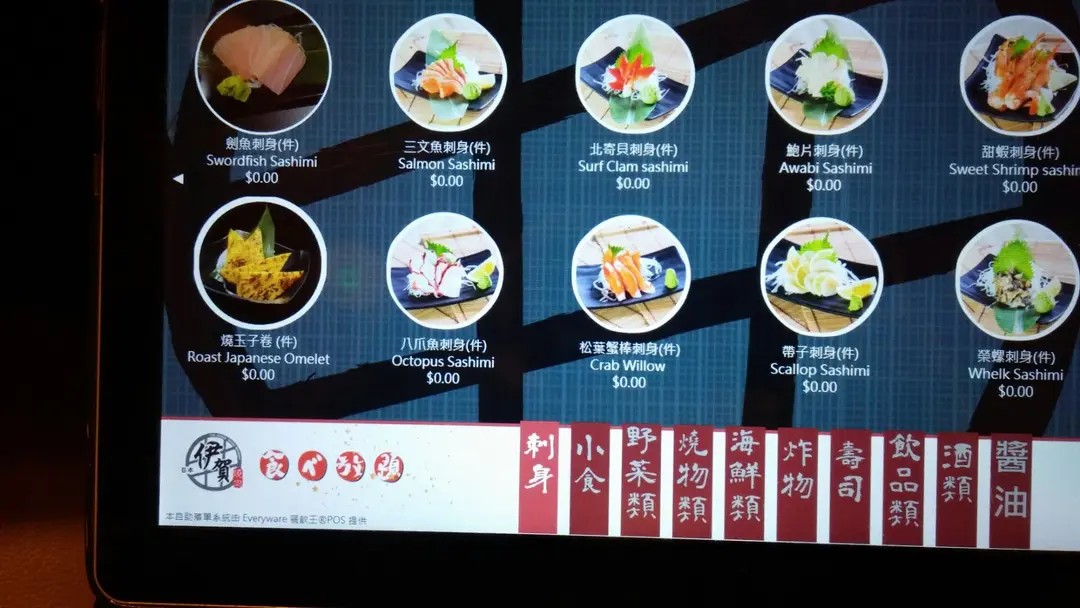Switch to the 燒物類 grilled category
This screenshot has height=608, width=1080.
point(692,482)
